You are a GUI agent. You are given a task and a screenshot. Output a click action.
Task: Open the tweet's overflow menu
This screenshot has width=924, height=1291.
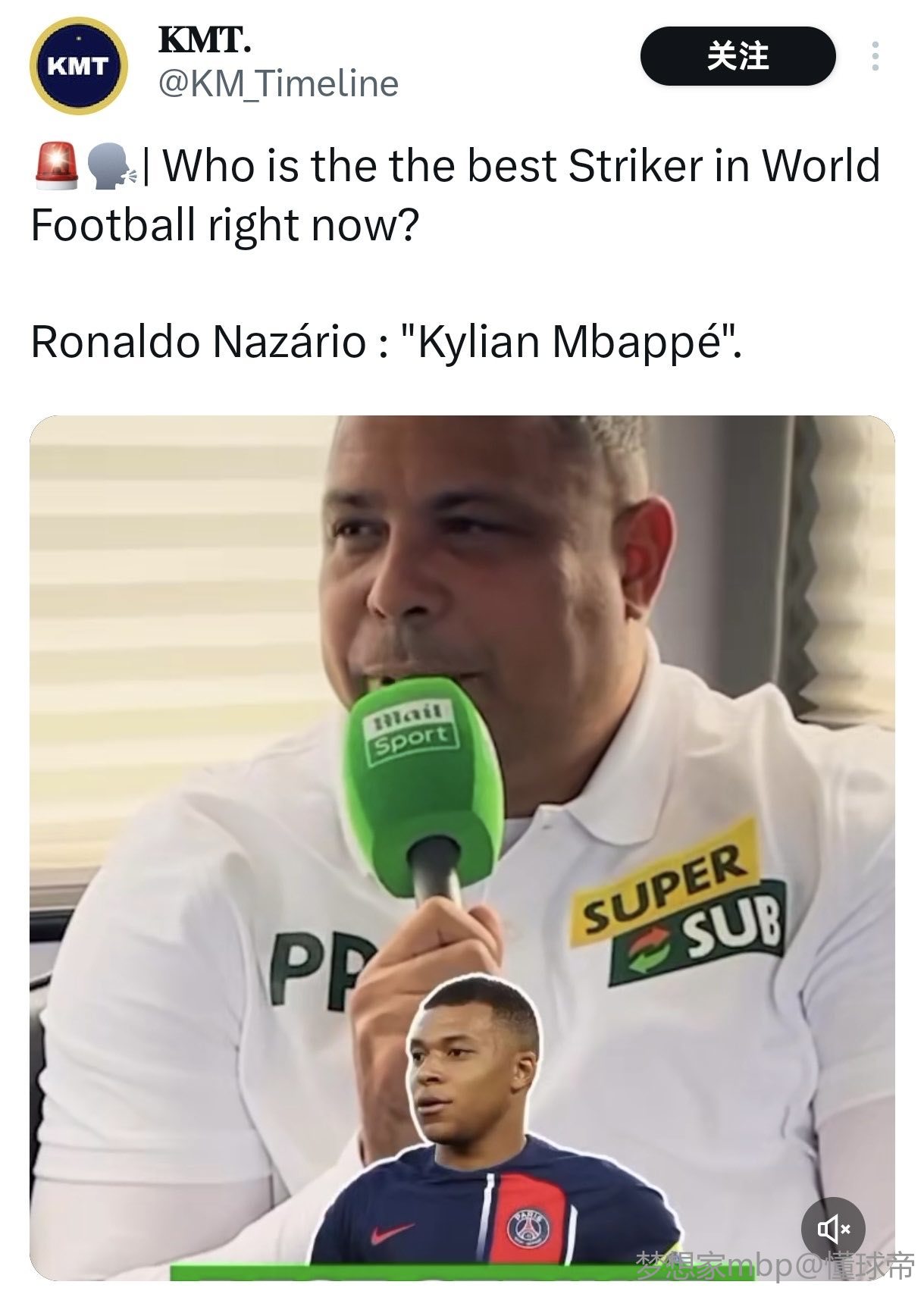coord(875,56)
